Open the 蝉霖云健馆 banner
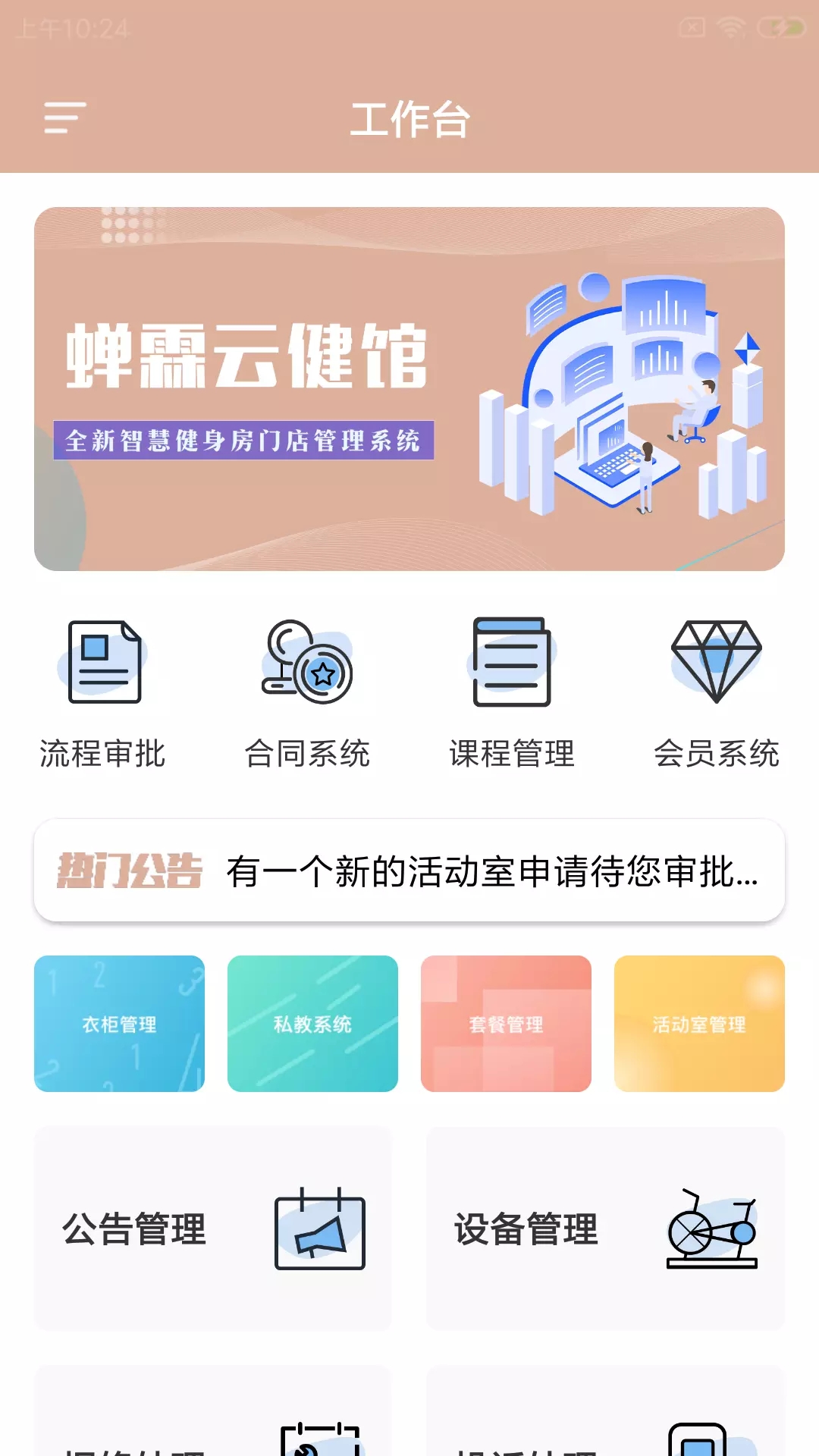 coord(409,389)
